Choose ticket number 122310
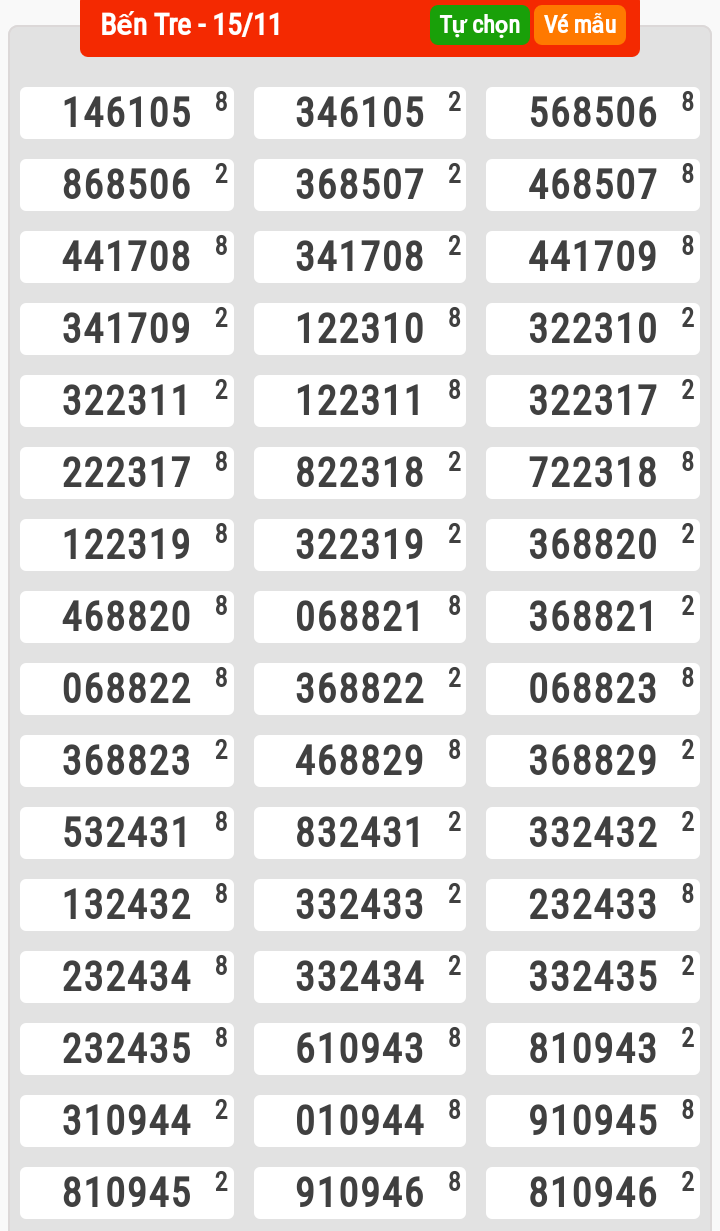 point(360,329)
